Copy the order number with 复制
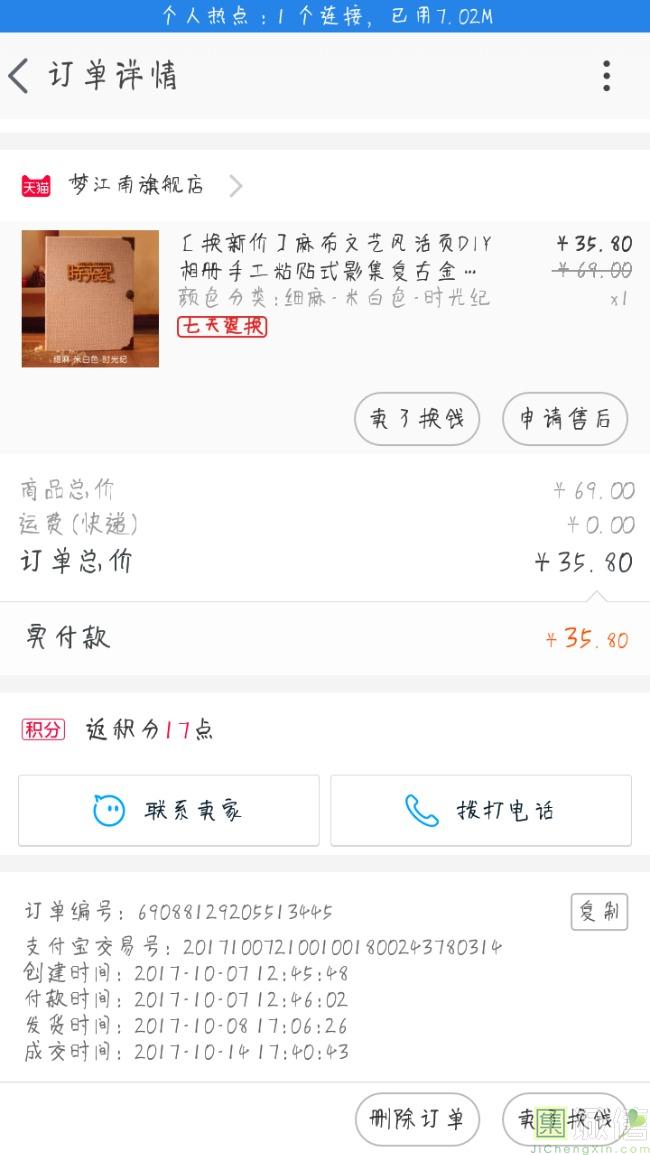 coord(599,912)
